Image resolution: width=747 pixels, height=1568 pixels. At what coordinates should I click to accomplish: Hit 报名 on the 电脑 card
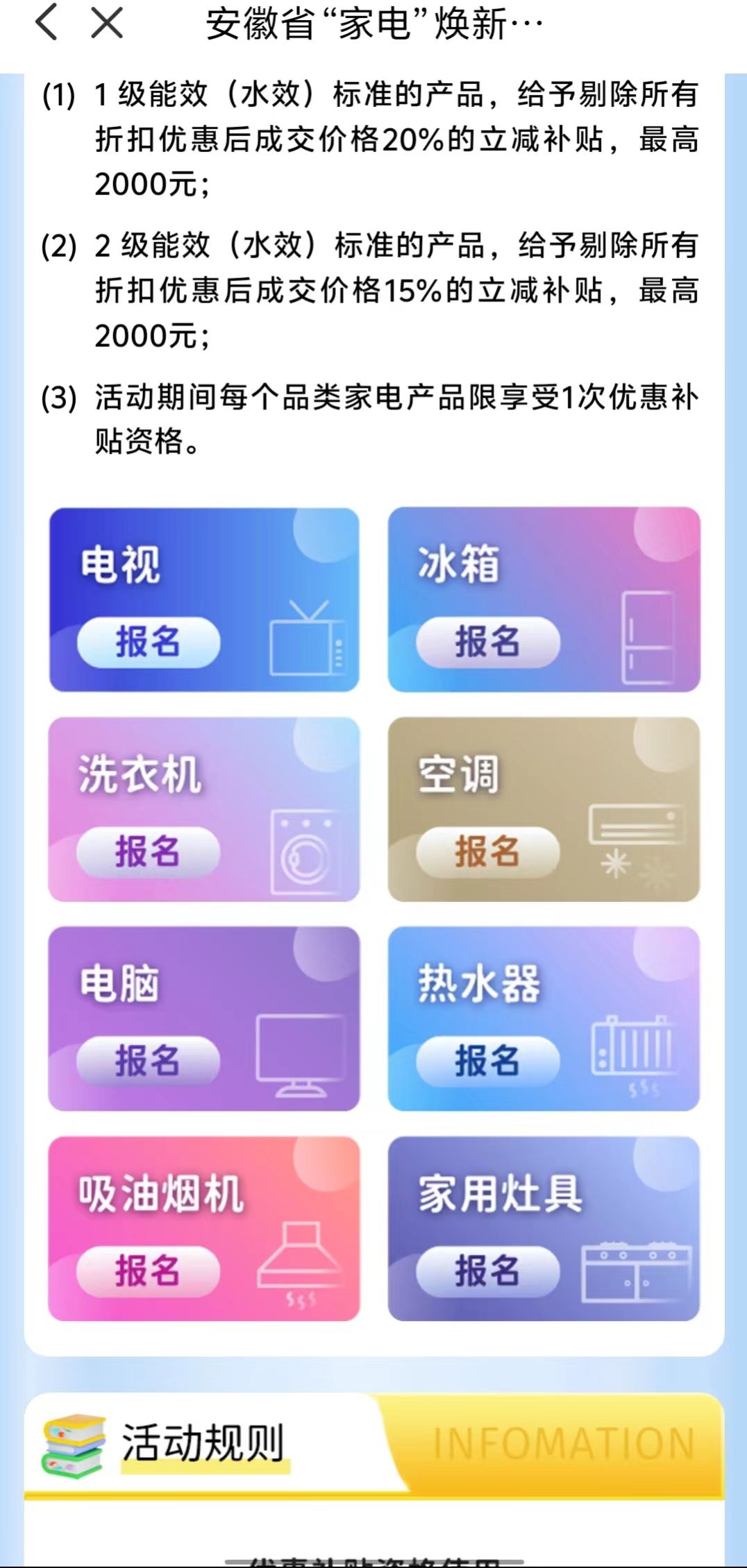149,1062
